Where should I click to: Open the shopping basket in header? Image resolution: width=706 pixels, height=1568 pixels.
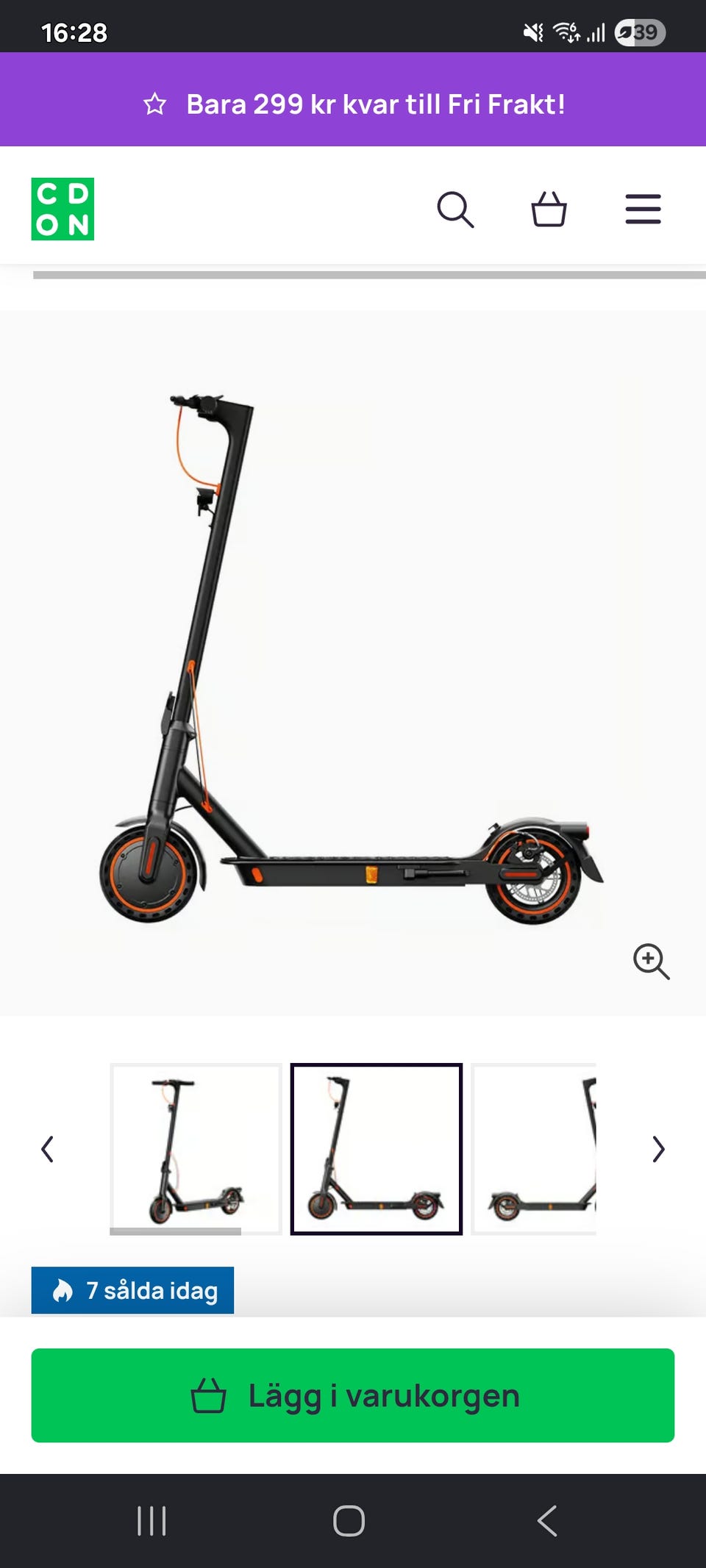[x=549, y=209]
